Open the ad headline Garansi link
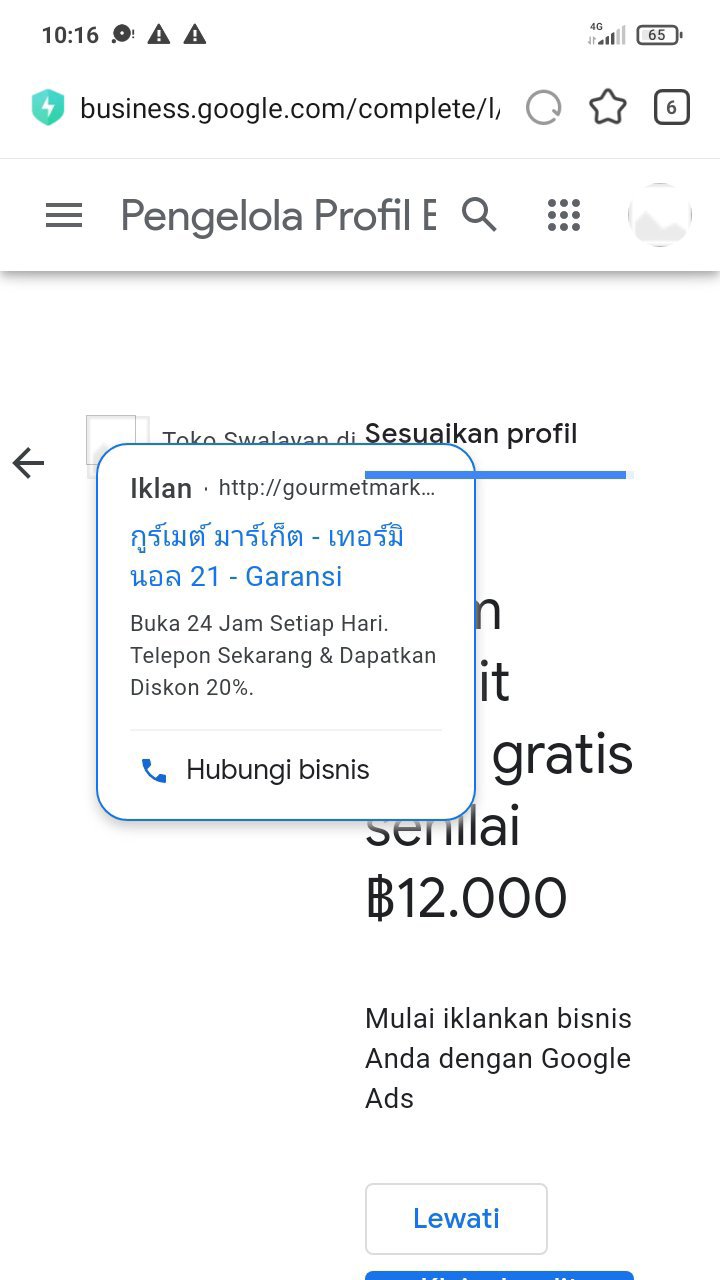Viewport: 720px width, 1280px height. [x=268, y=557]
